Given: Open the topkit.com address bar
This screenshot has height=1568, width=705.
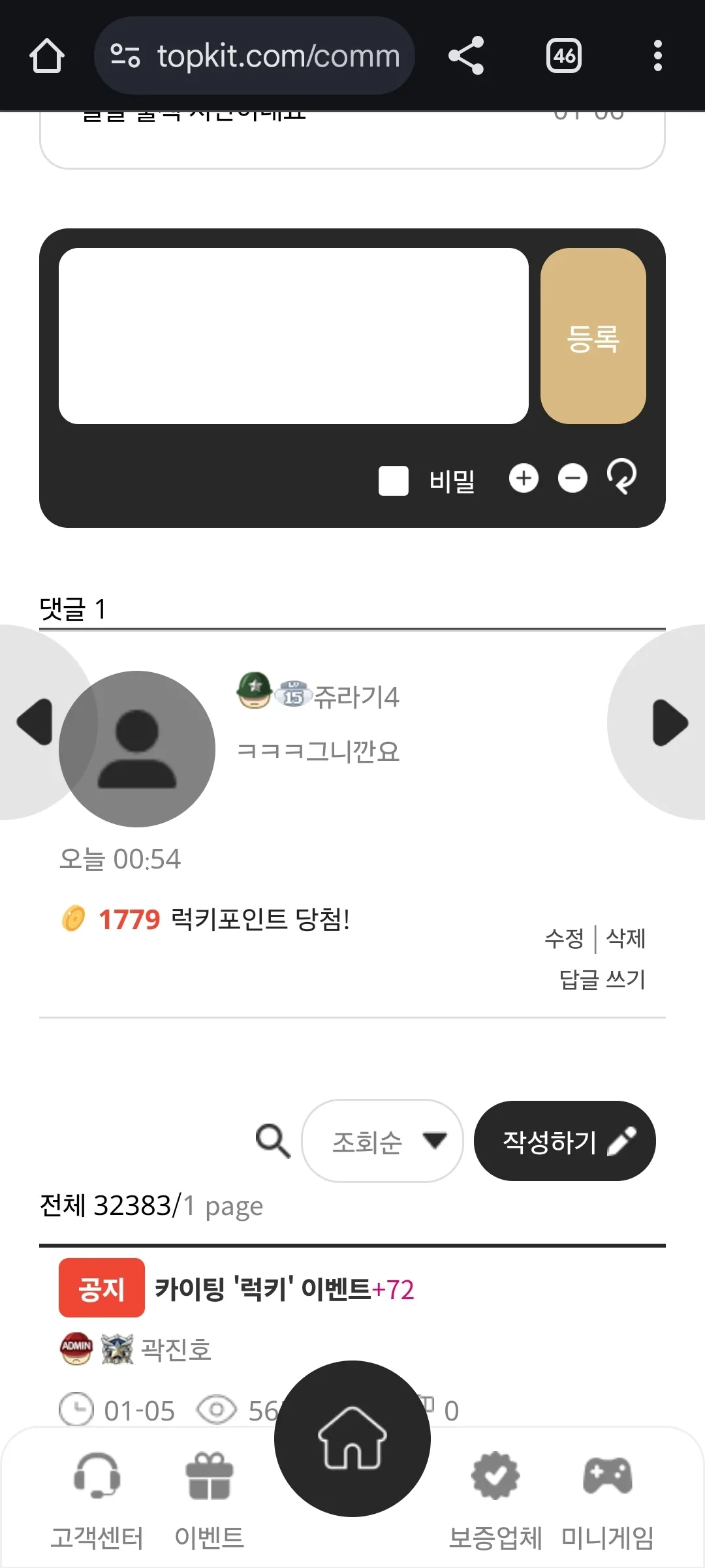Looking at the screenshot, I should pyautogui.click(x=255, y=55).
